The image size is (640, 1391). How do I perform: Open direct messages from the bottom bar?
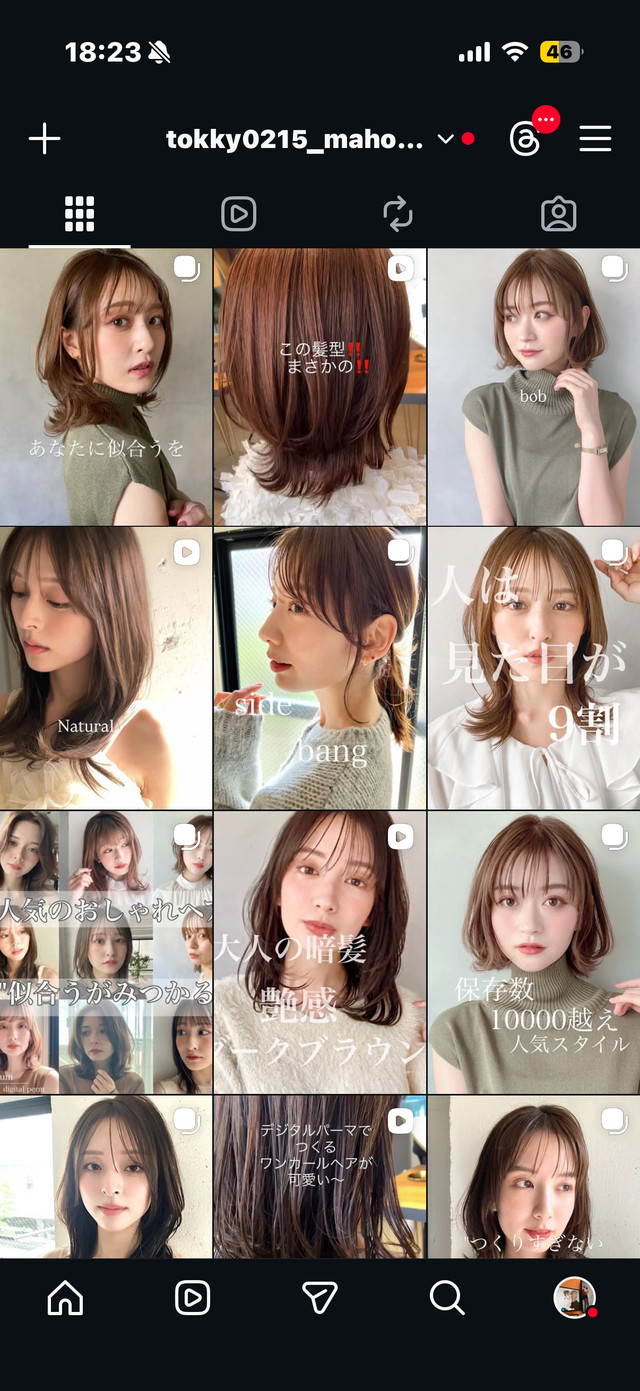pos(319,1297)
